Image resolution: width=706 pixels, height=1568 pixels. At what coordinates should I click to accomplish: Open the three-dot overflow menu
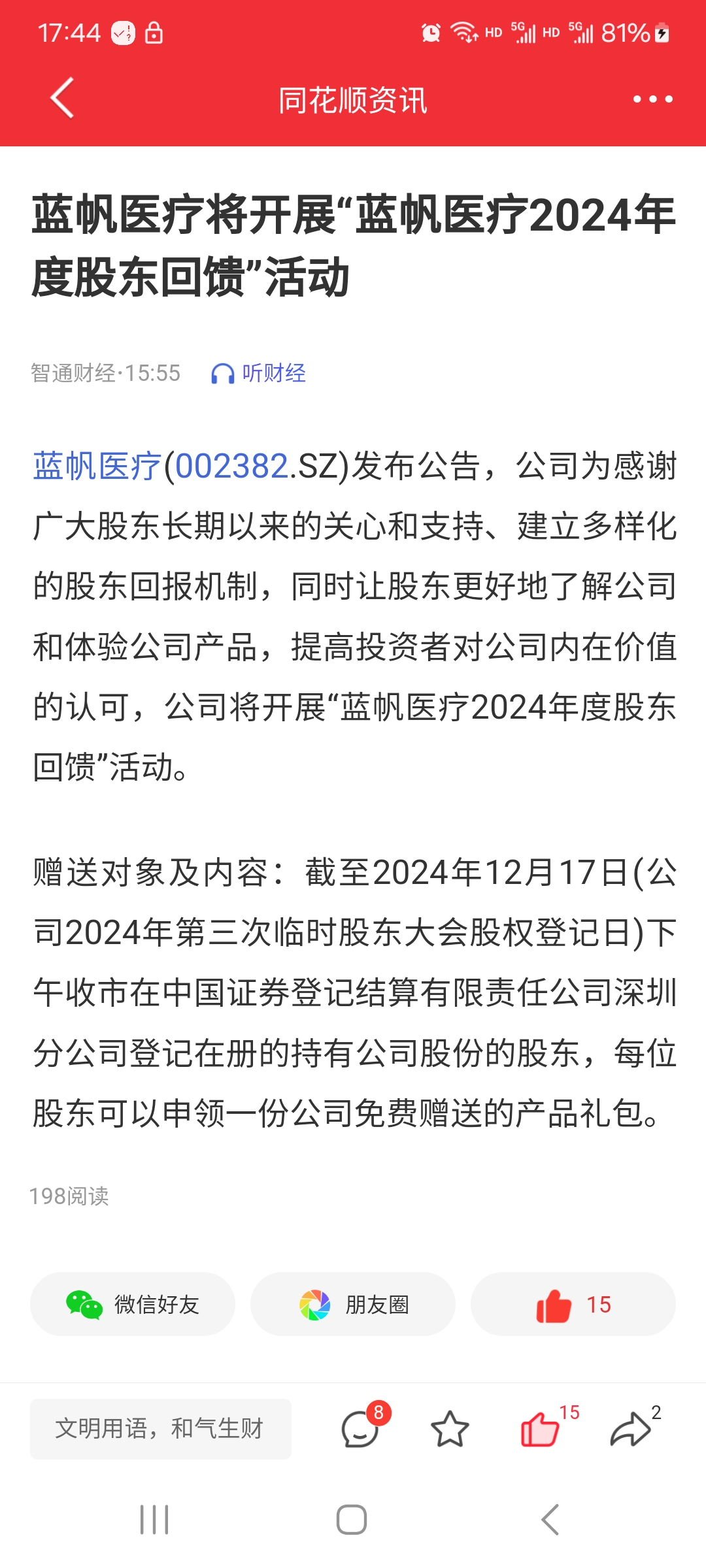[x=652, y=99]
